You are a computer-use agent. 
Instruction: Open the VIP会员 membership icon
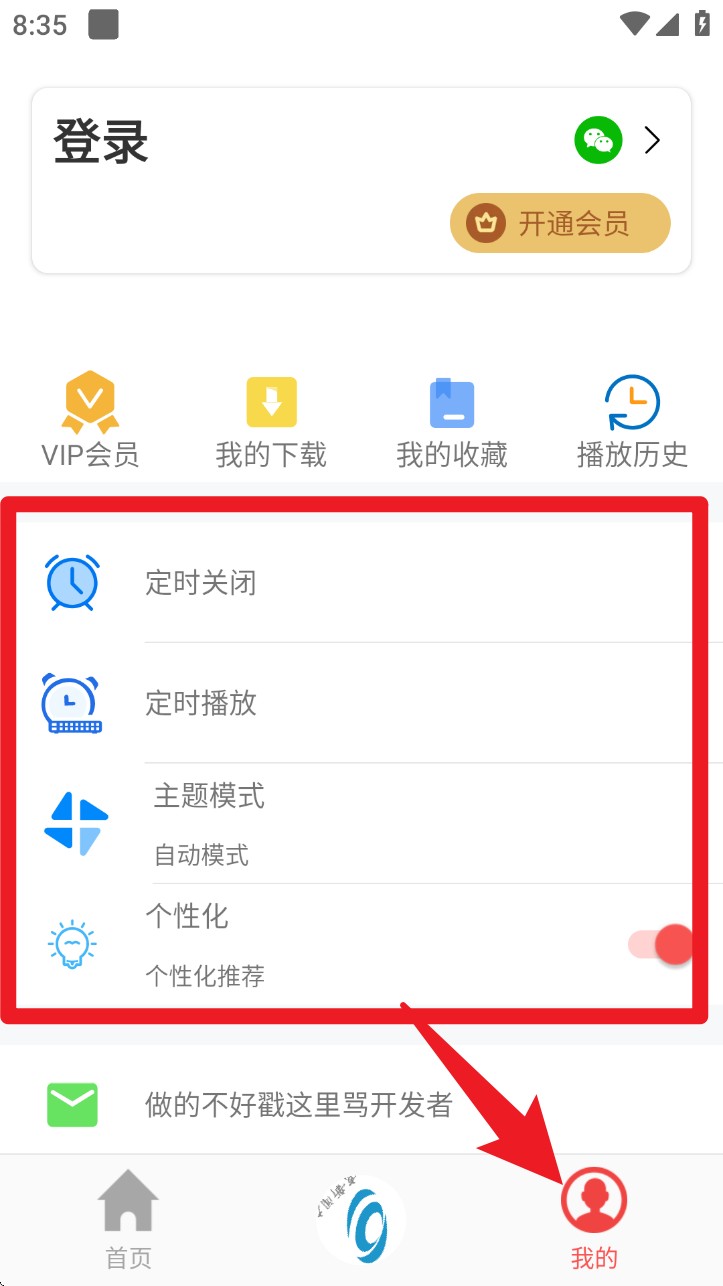(x=90, y=418)
